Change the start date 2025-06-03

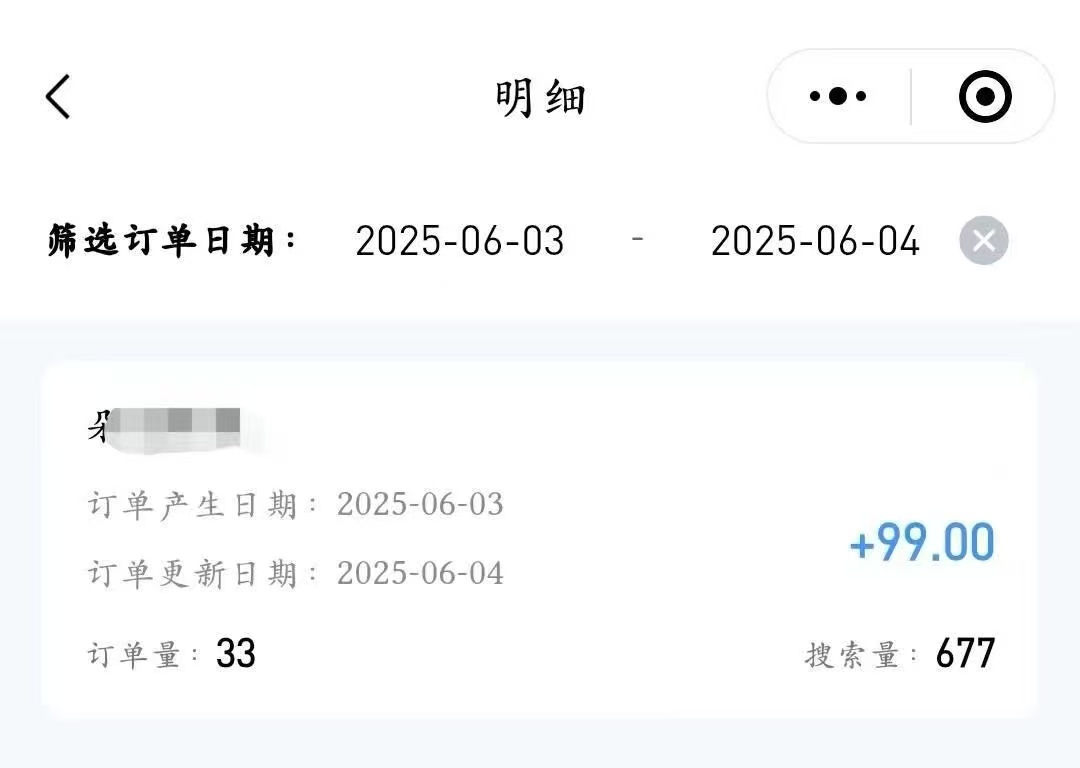(x=460, y=241)
